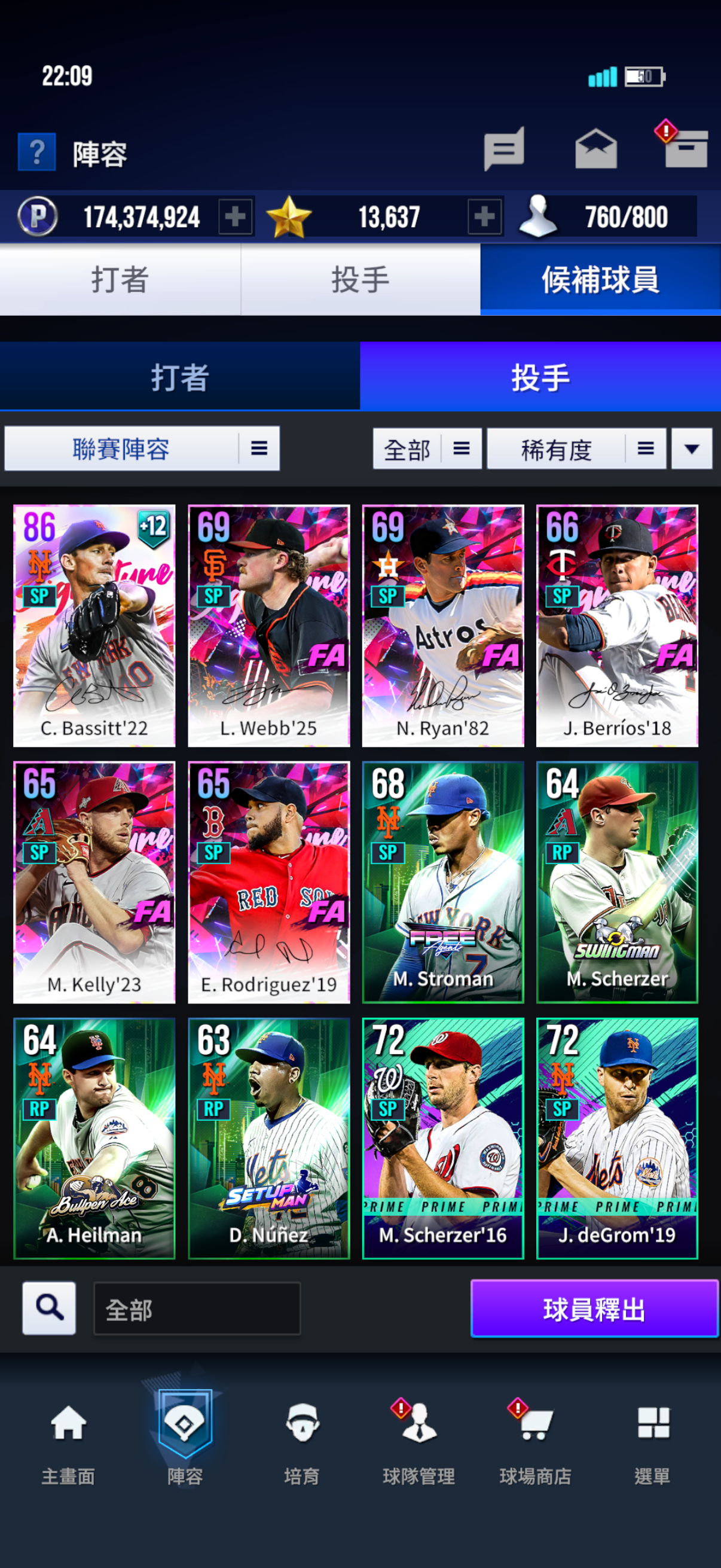
Task: Open the chat messages icon
Action: [x=503, y=149]
